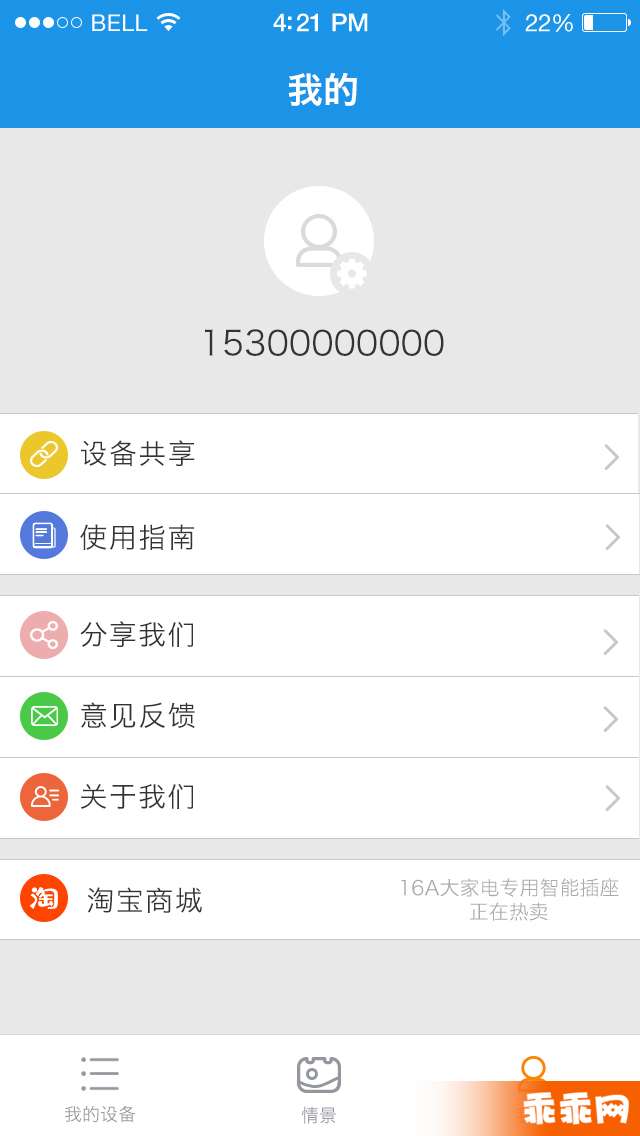Open 淘宝商城 Taobao store

(x=320, y=899)
